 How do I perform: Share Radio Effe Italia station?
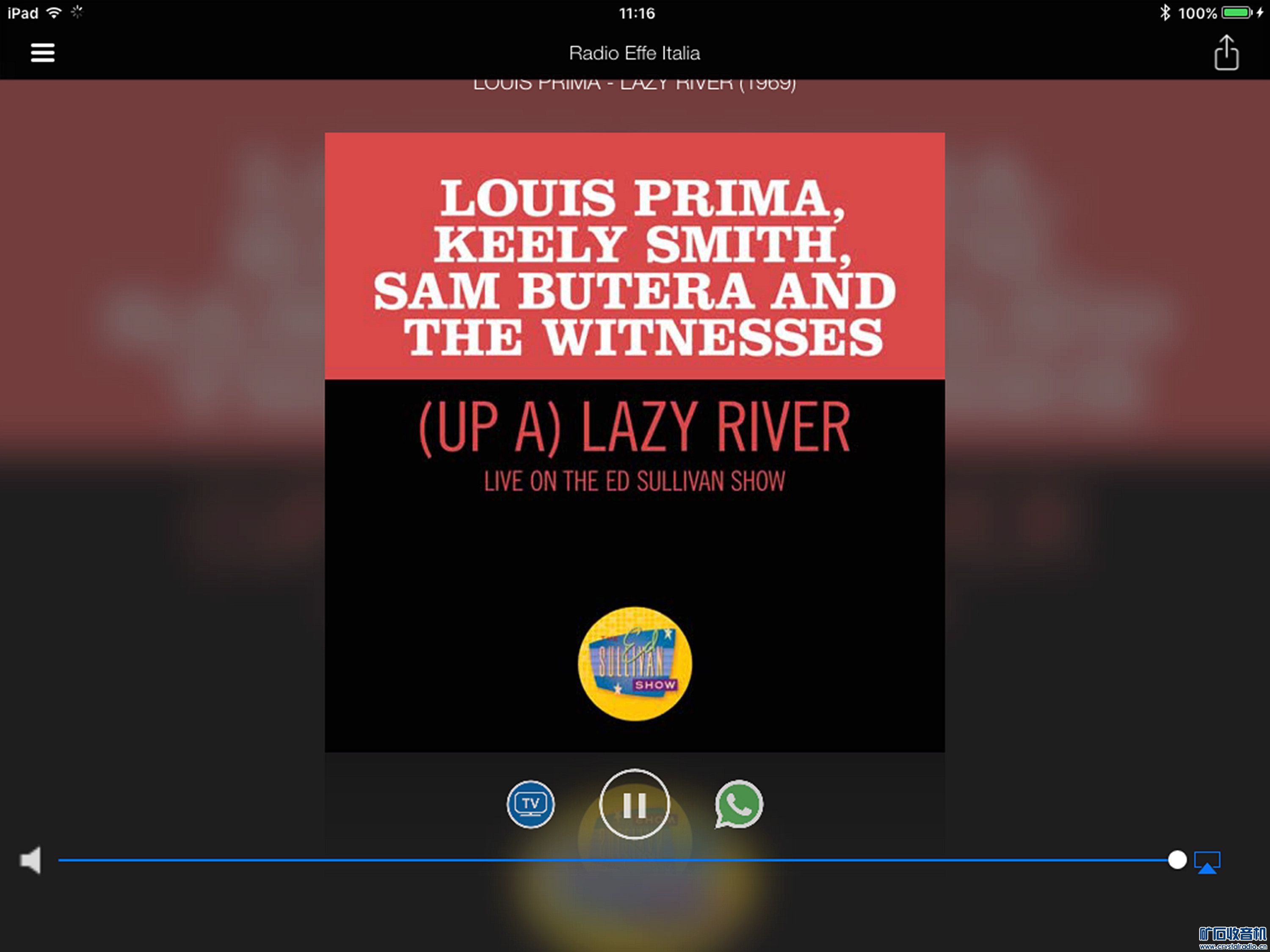1226,53
